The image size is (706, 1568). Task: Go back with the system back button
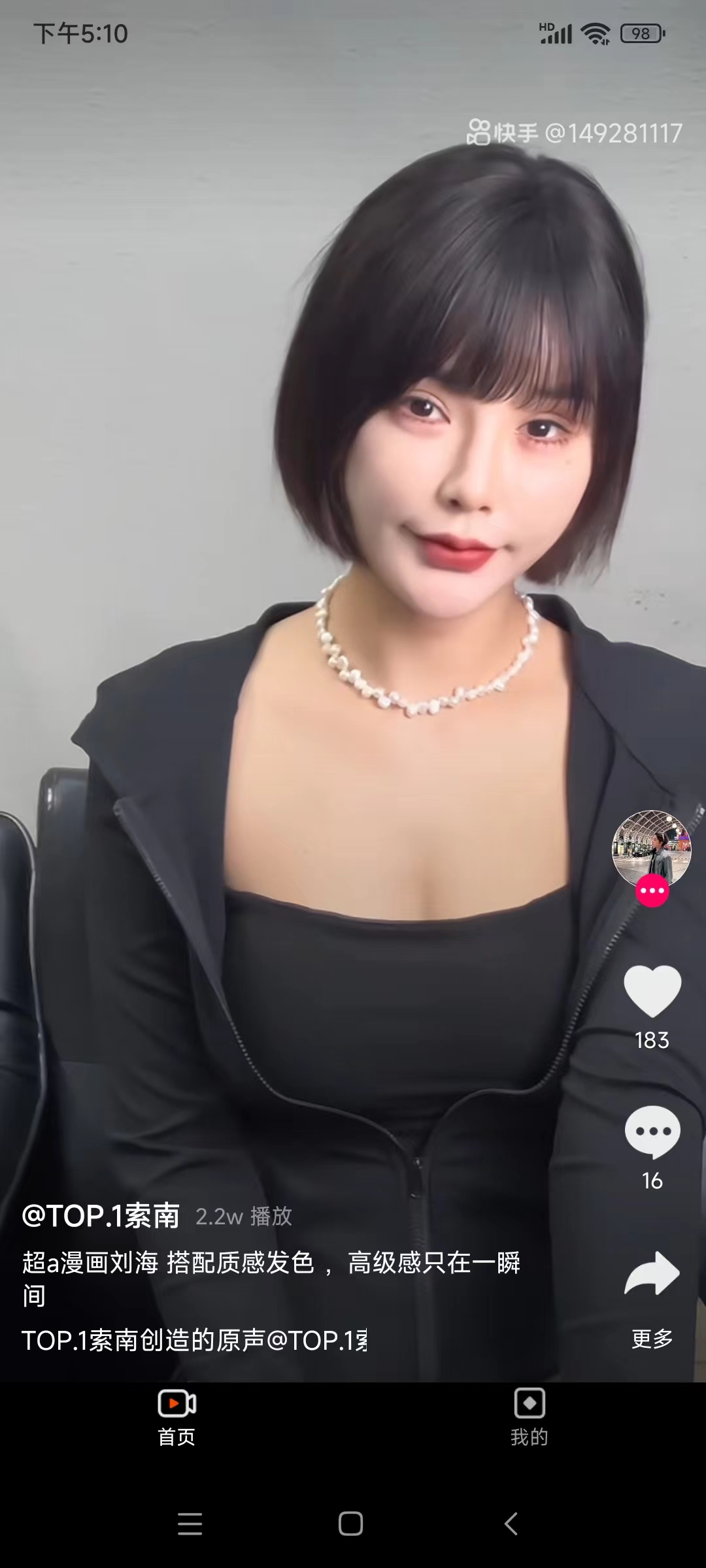click(x=511, y=1524)
